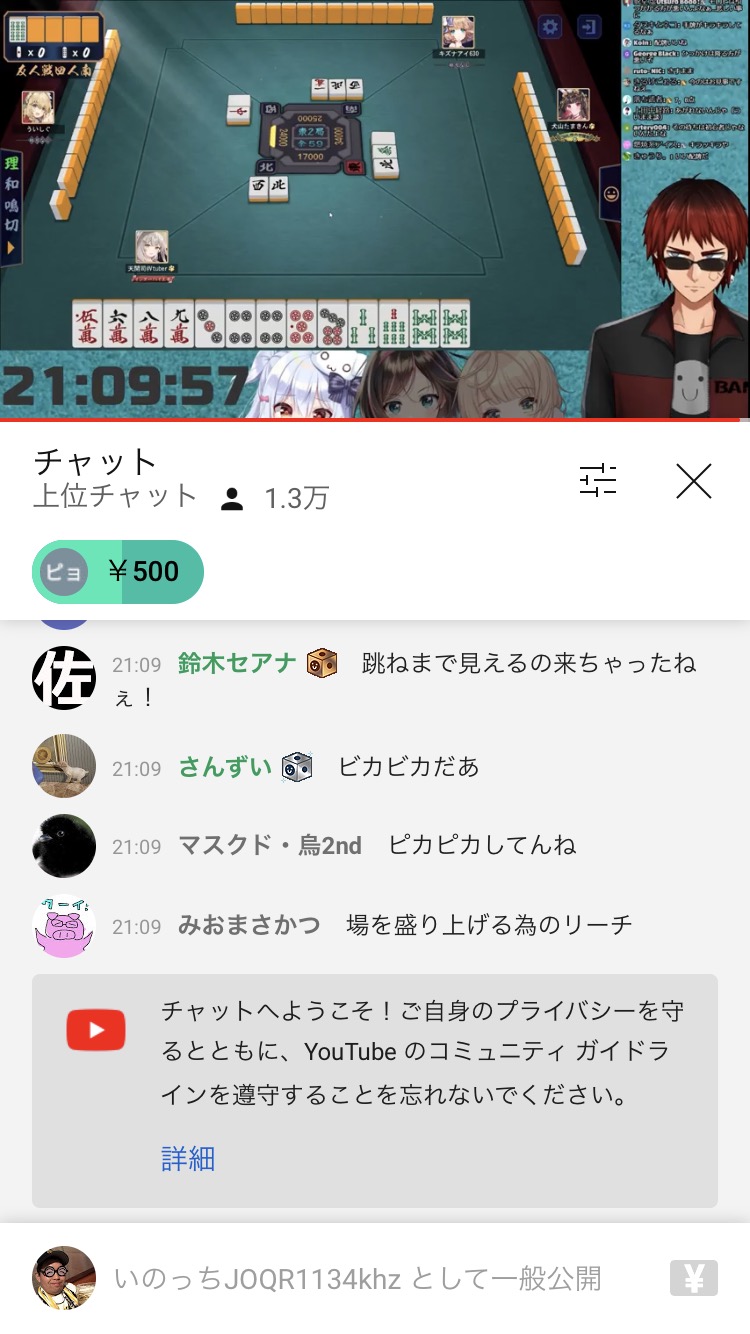
Task: Open 鈴木セアナ's profile avatar
Action: (64, 677)
